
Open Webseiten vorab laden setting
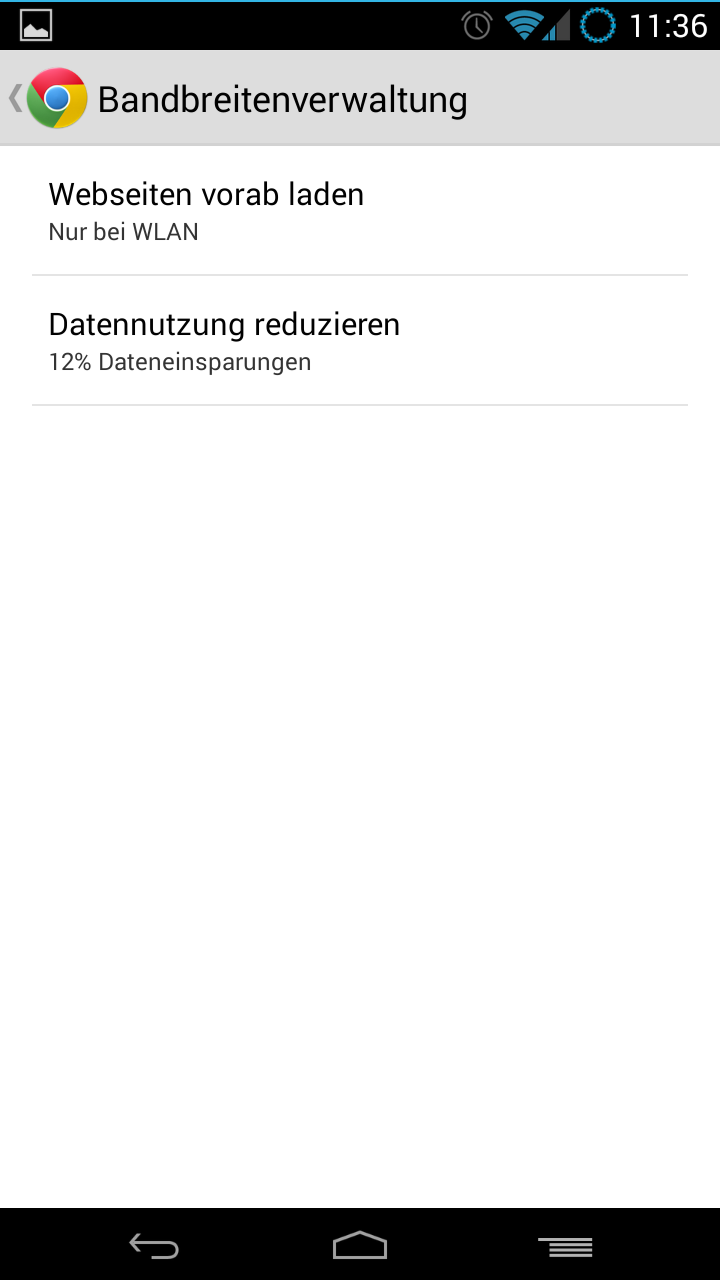(360, 210)
